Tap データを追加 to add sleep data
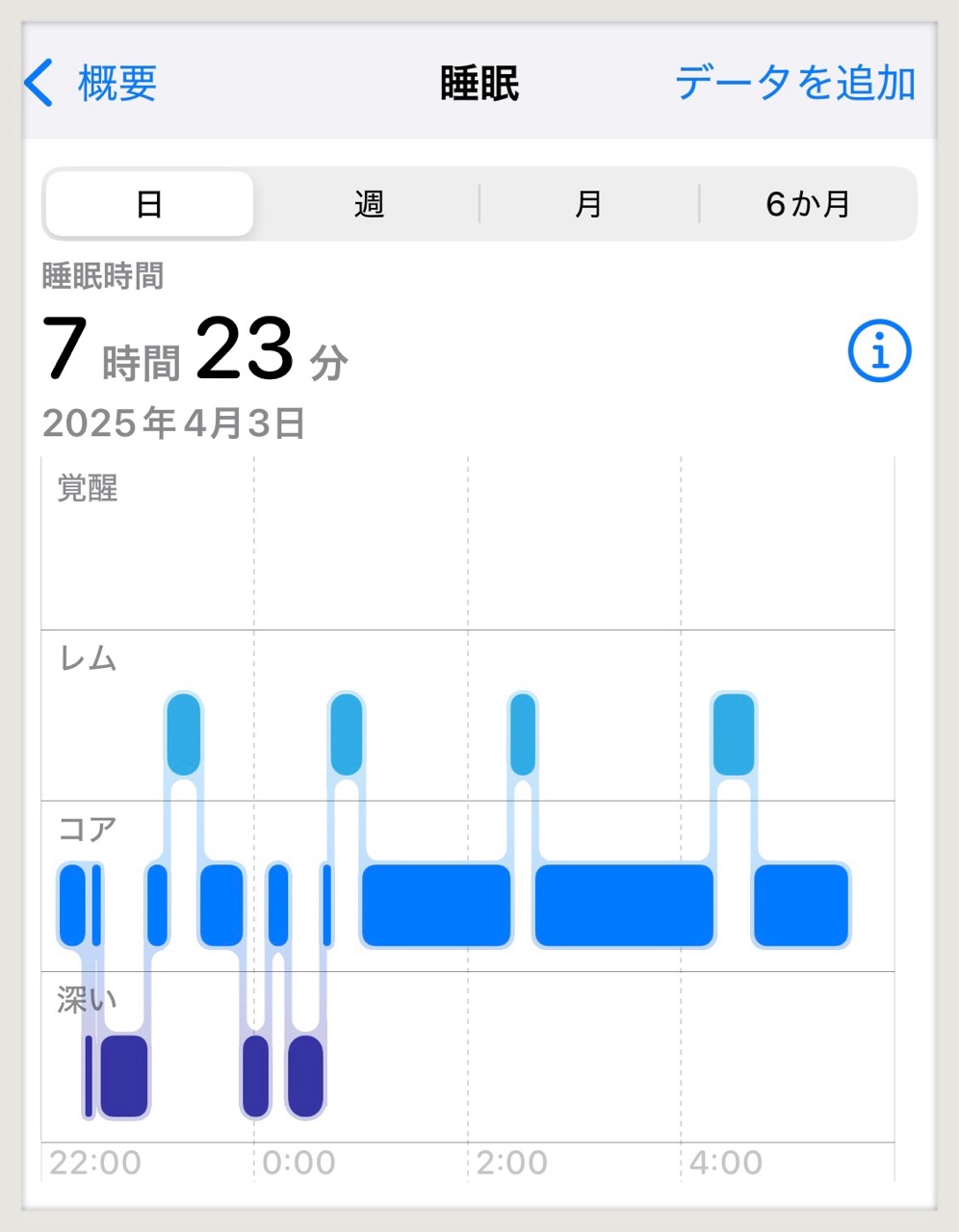This screenshot has height=1232, width=959. 794,84
